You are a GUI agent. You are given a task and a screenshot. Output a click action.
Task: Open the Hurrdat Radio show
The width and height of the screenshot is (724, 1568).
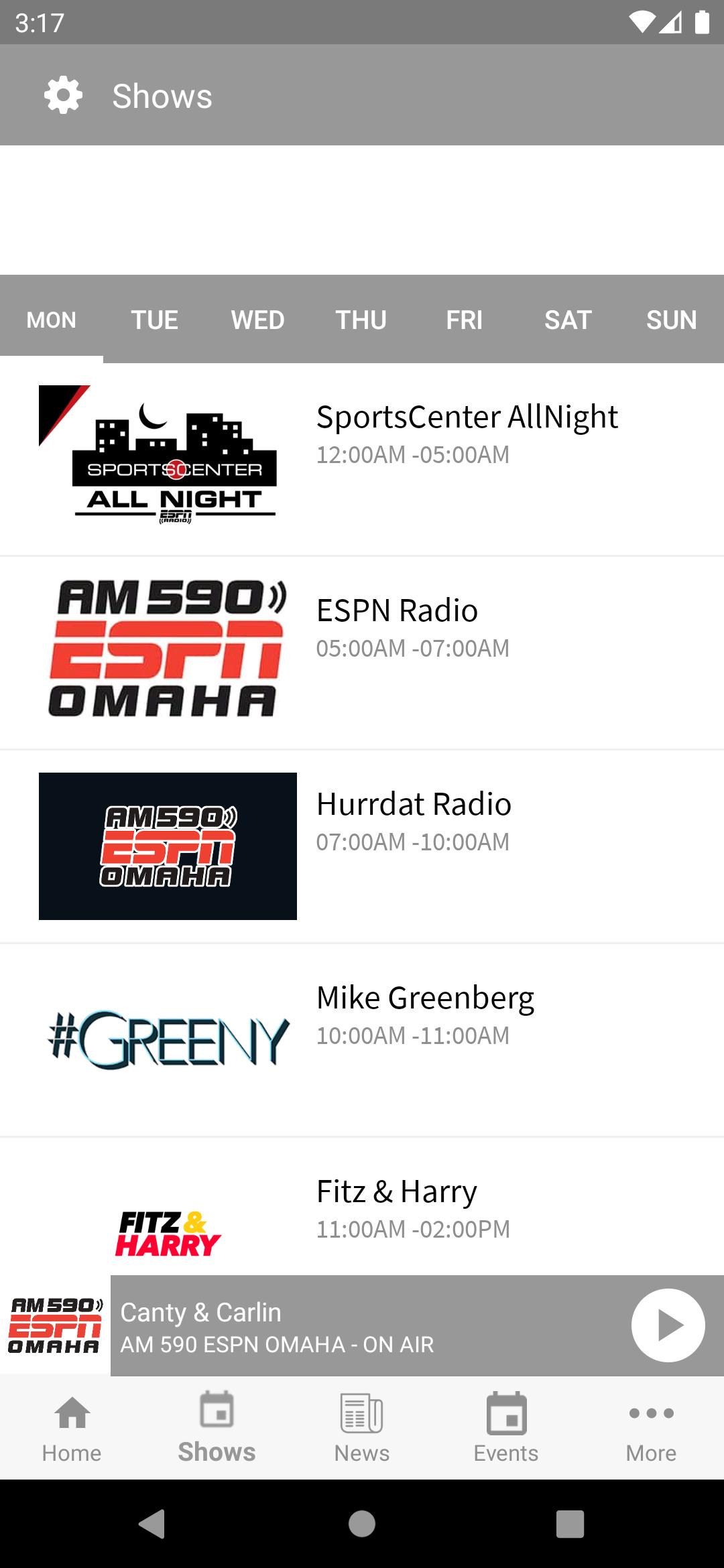pyautogui.click(x=362, y=846)
